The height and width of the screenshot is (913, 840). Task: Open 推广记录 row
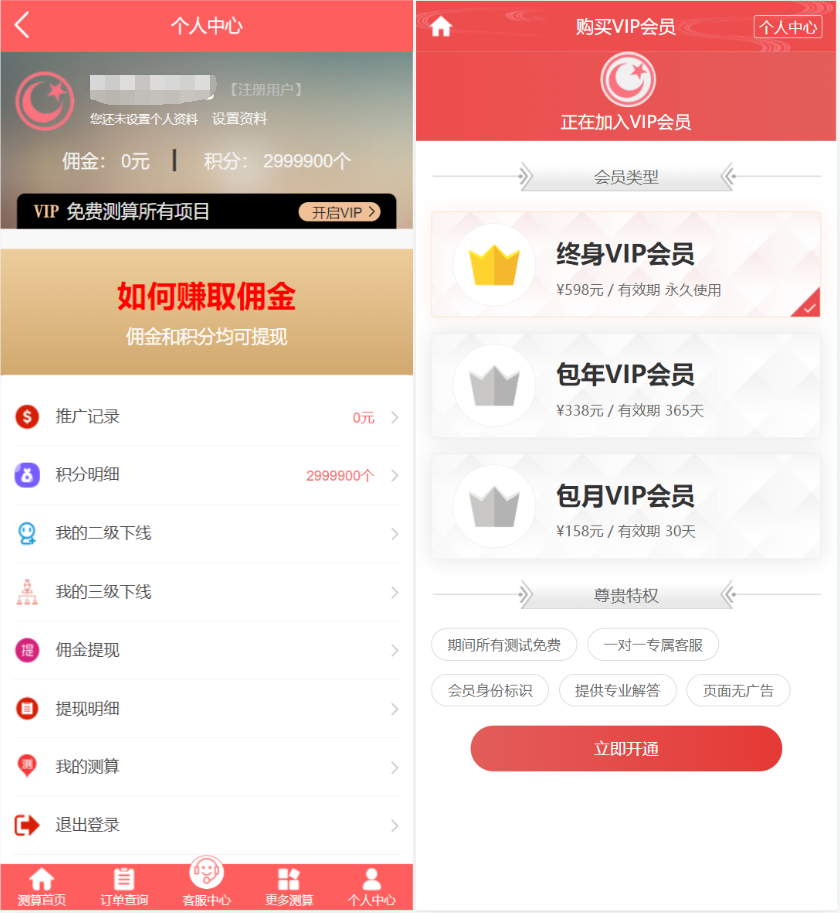(206, 417)
